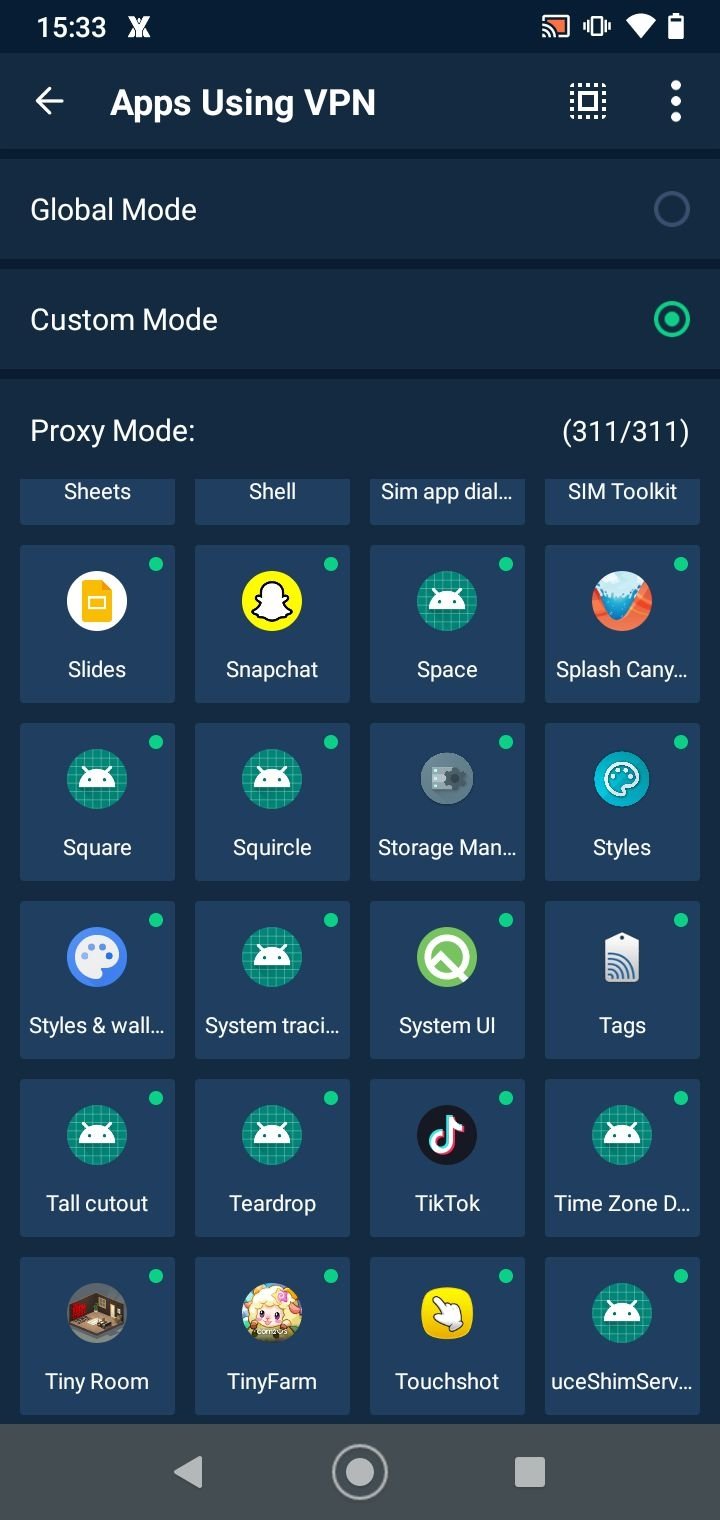Go back from Apps Using VPN
Image resolution: width=720 pixels, height=1520 pixels.
49,102
